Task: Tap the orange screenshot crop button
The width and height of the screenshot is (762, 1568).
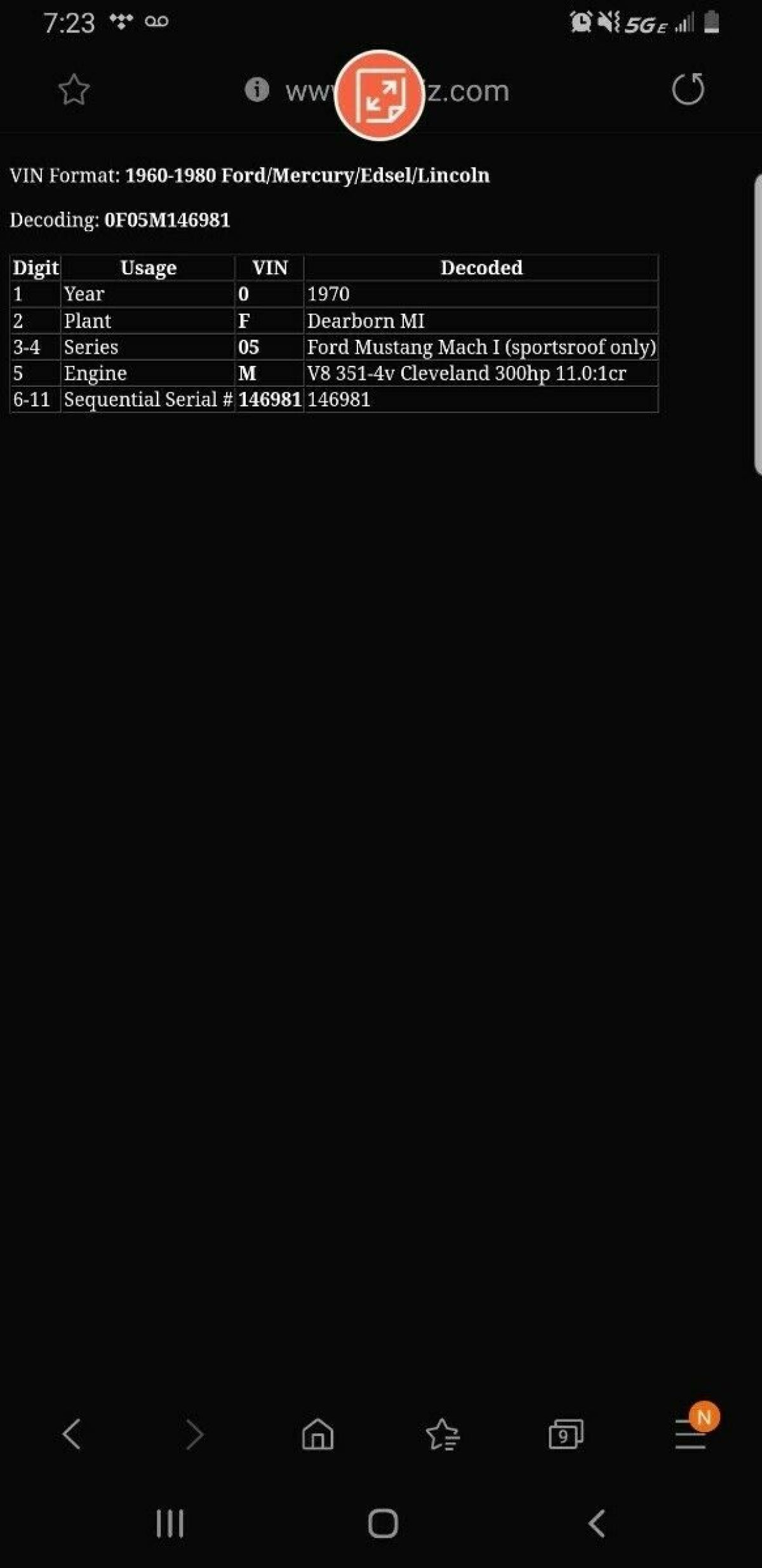Action: (380, 95)
